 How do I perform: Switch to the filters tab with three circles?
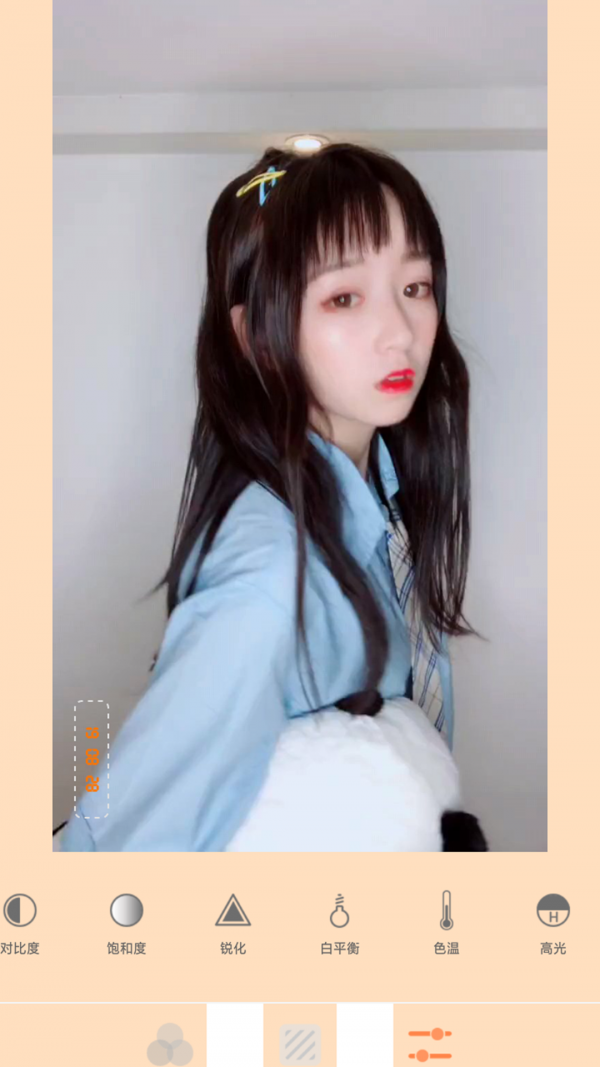coord(169,1043)
